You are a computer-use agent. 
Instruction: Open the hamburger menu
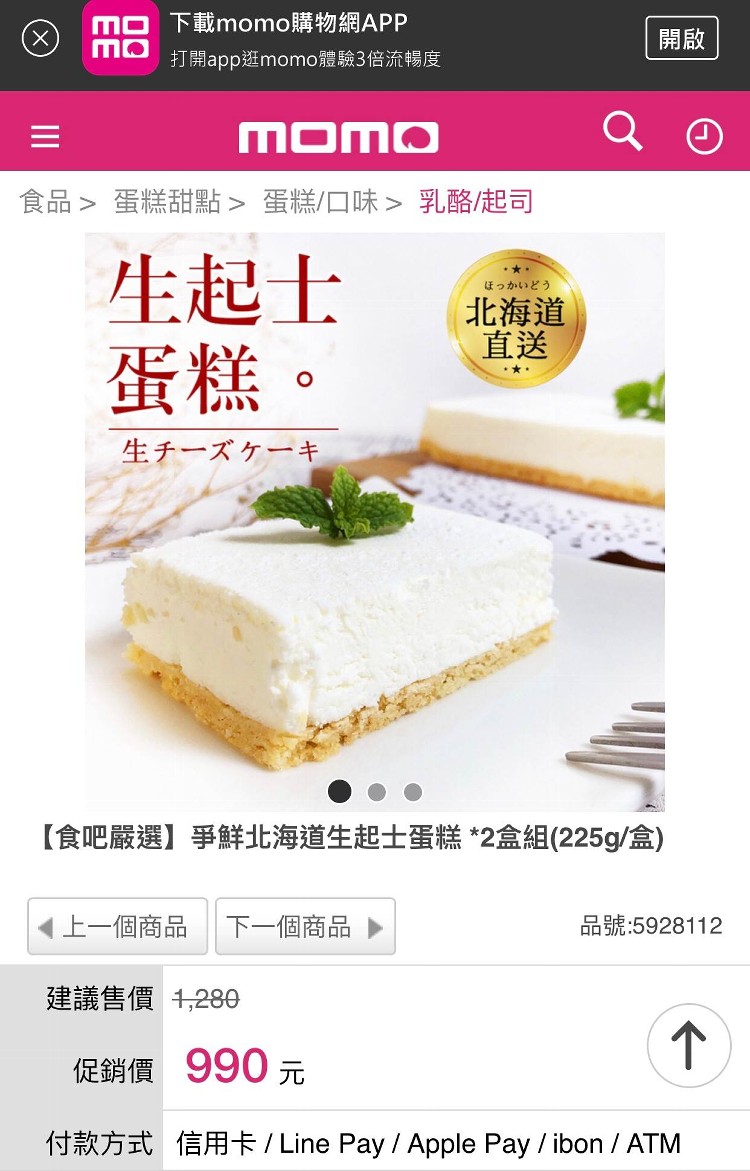[45, 137]
